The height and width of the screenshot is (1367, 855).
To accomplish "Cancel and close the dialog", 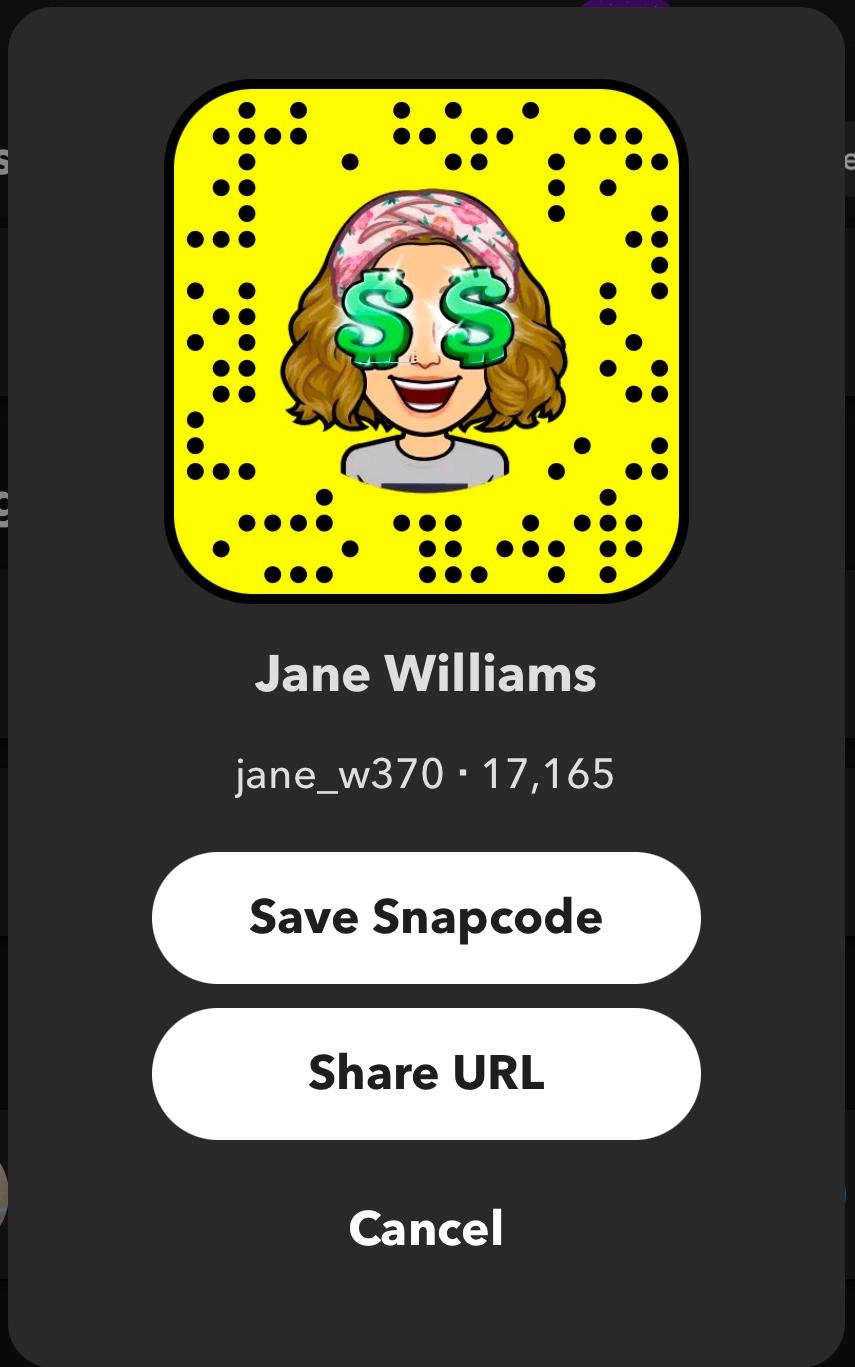I will click(x=426, y=1228).
